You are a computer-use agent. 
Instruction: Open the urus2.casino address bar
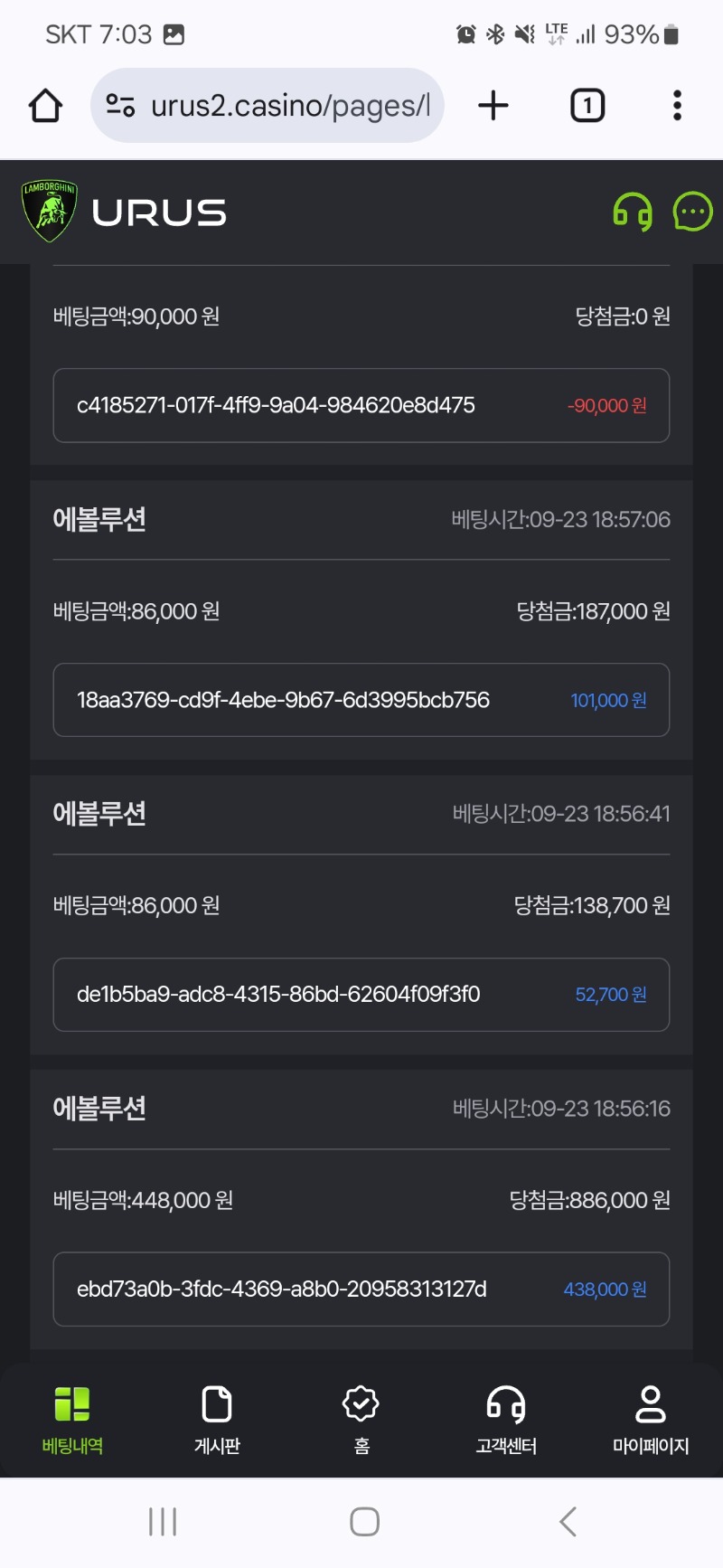pos(268,106)
